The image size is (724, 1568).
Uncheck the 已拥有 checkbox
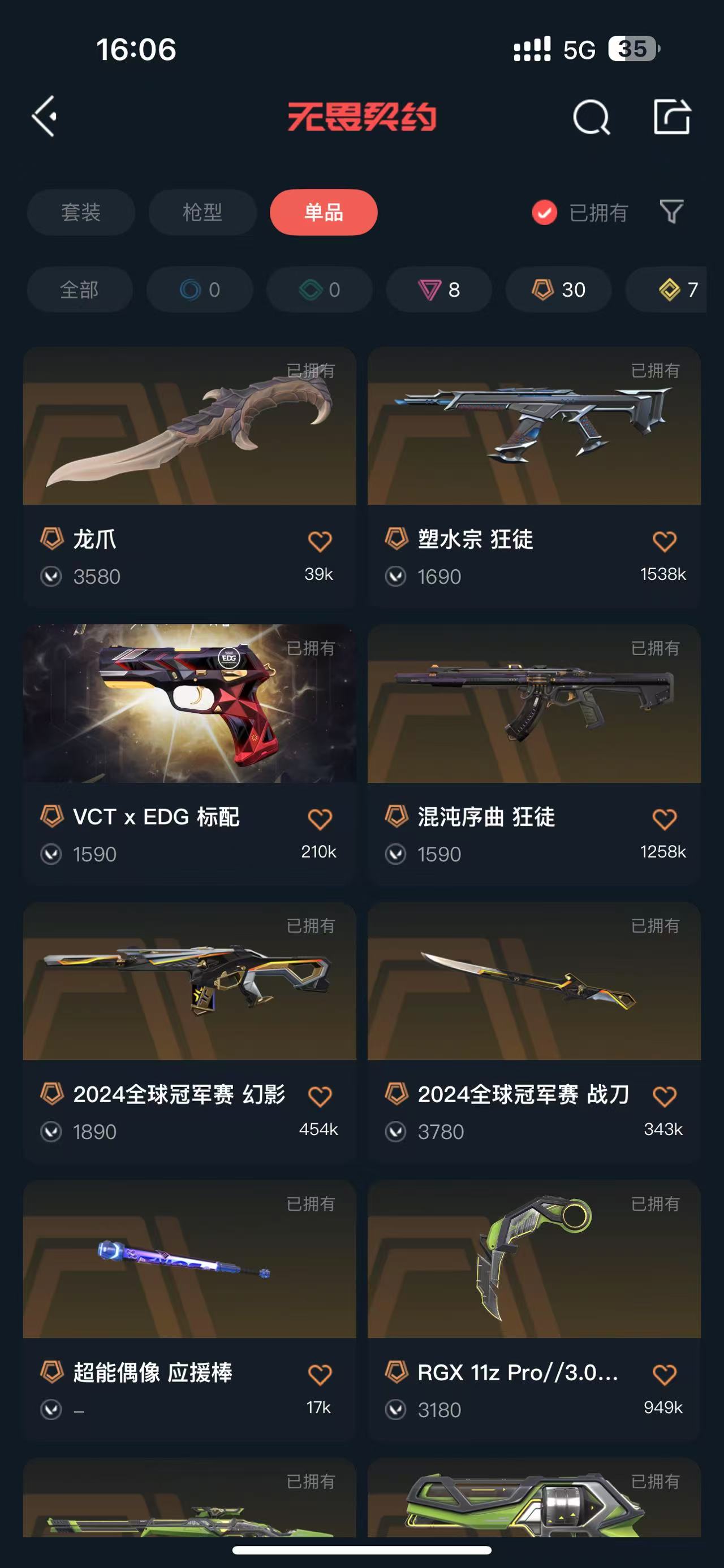544,213
